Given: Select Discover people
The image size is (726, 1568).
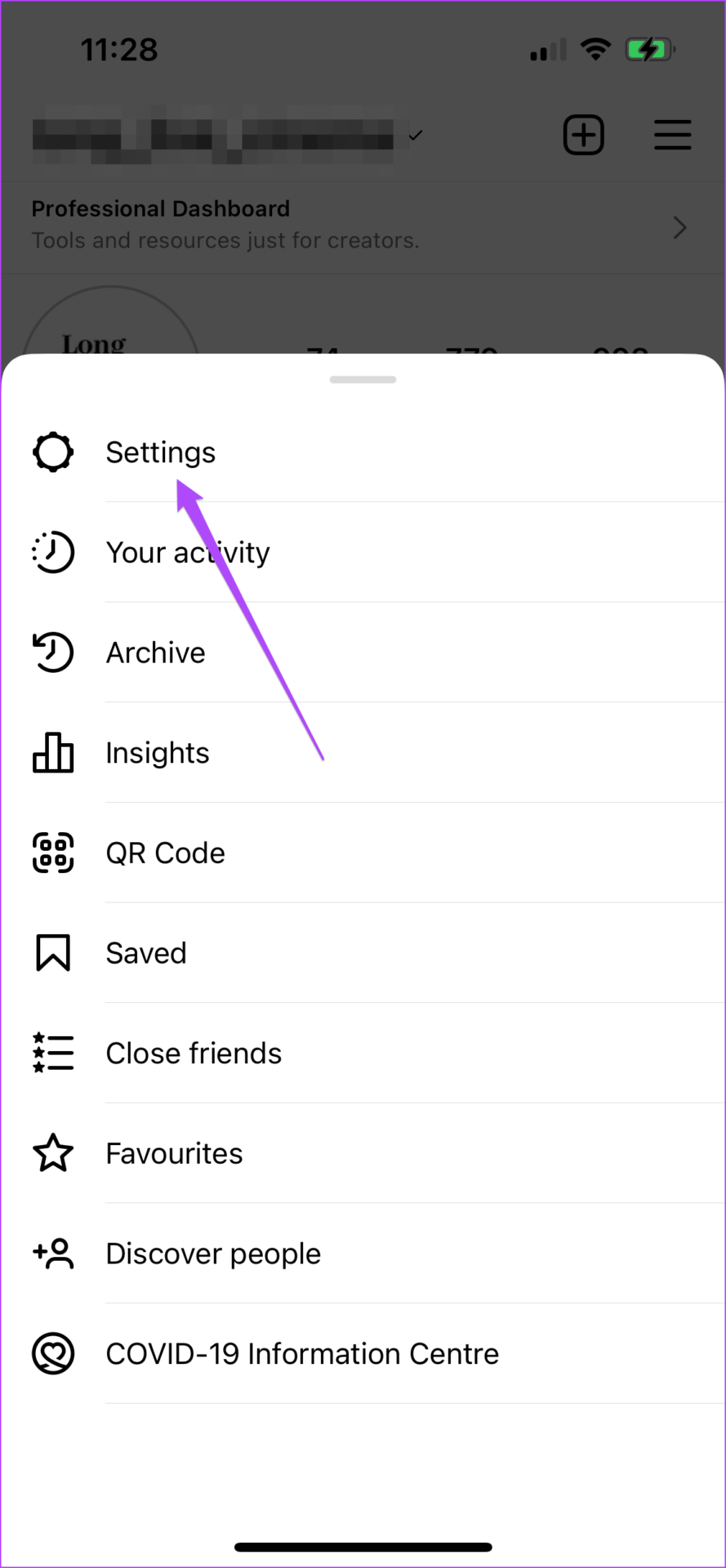Looking at the screenshot, I should coord(213,1254).
